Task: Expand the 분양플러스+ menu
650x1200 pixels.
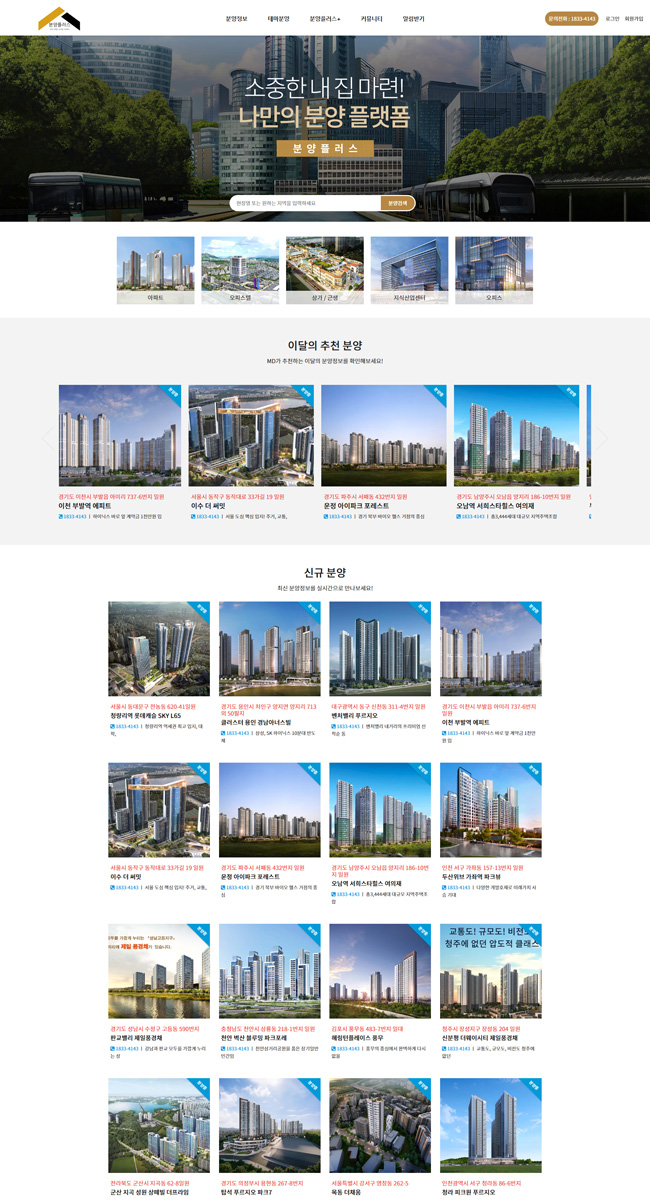Action: point(325,19)
